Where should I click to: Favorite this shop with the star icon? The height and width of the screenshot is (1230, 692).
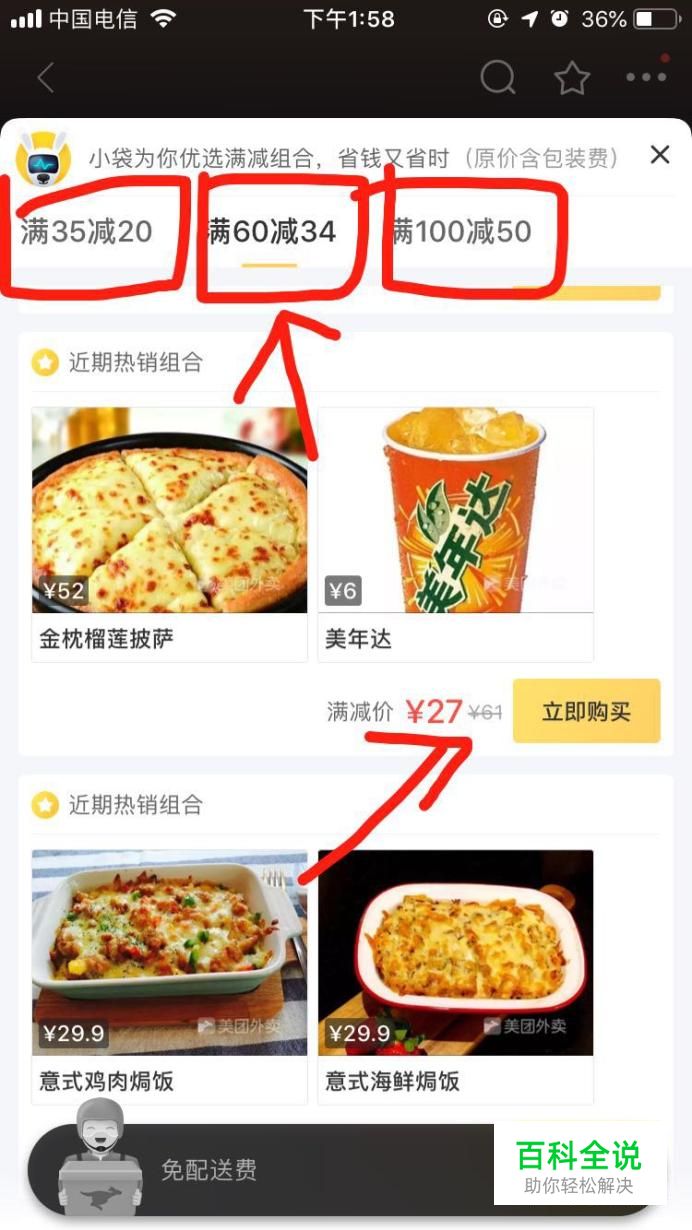572,77
